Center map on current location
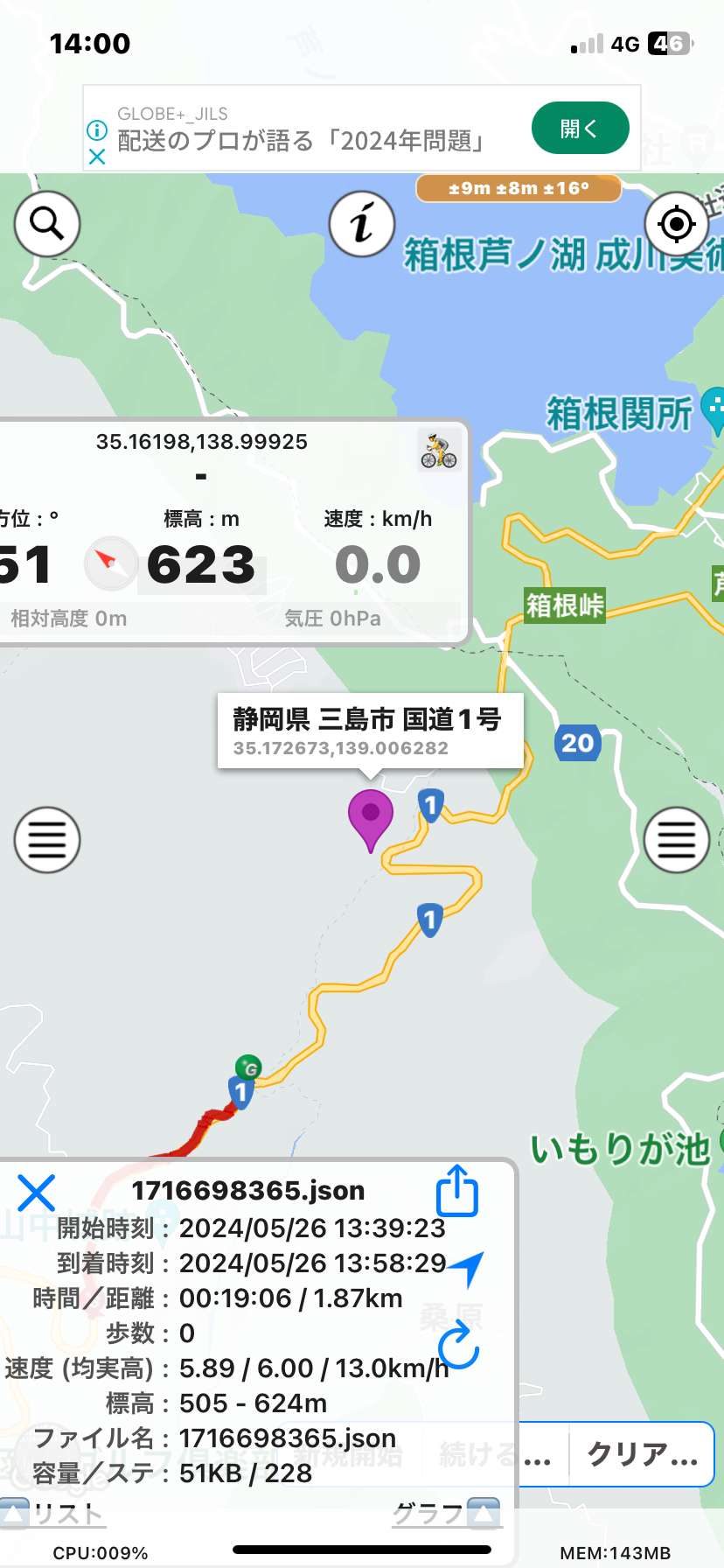The image size is (724, 1568). [x=676, y=224]
